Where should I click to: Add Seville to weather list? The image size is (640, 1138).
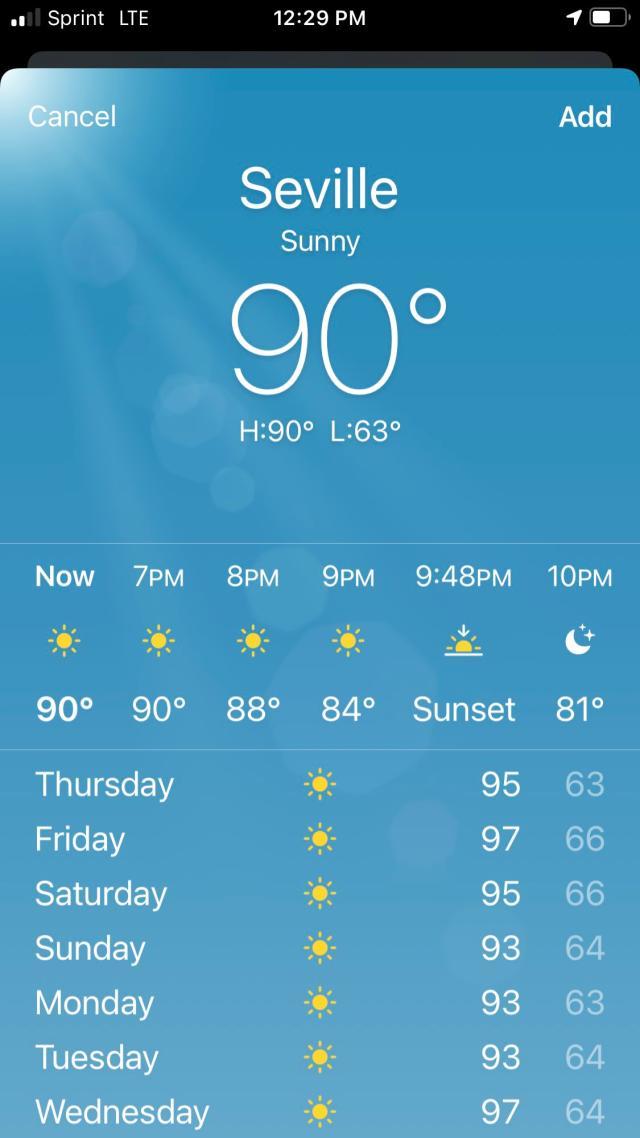pyautogui.click(x=585, y=116)
